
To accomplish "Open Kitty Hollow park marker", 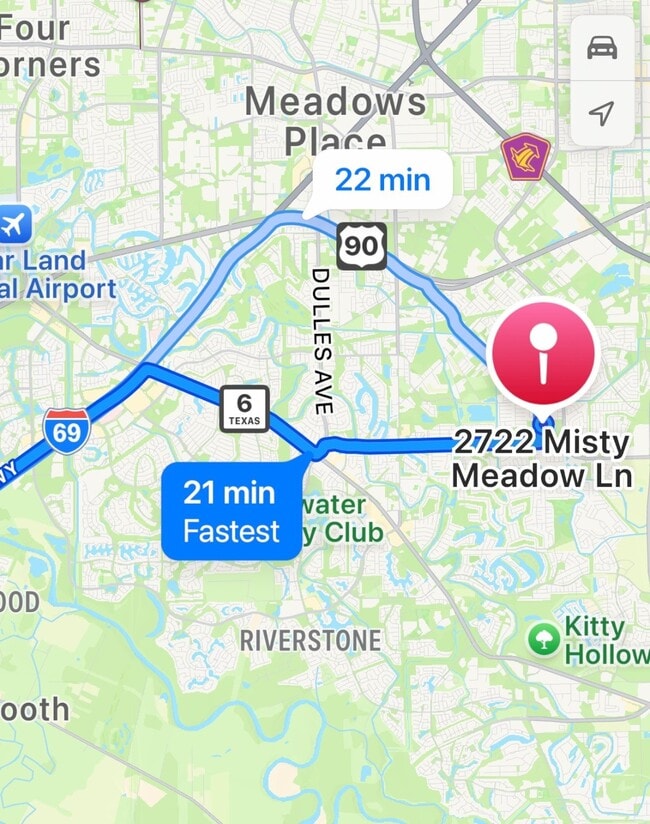I will (x=543, y=639).
